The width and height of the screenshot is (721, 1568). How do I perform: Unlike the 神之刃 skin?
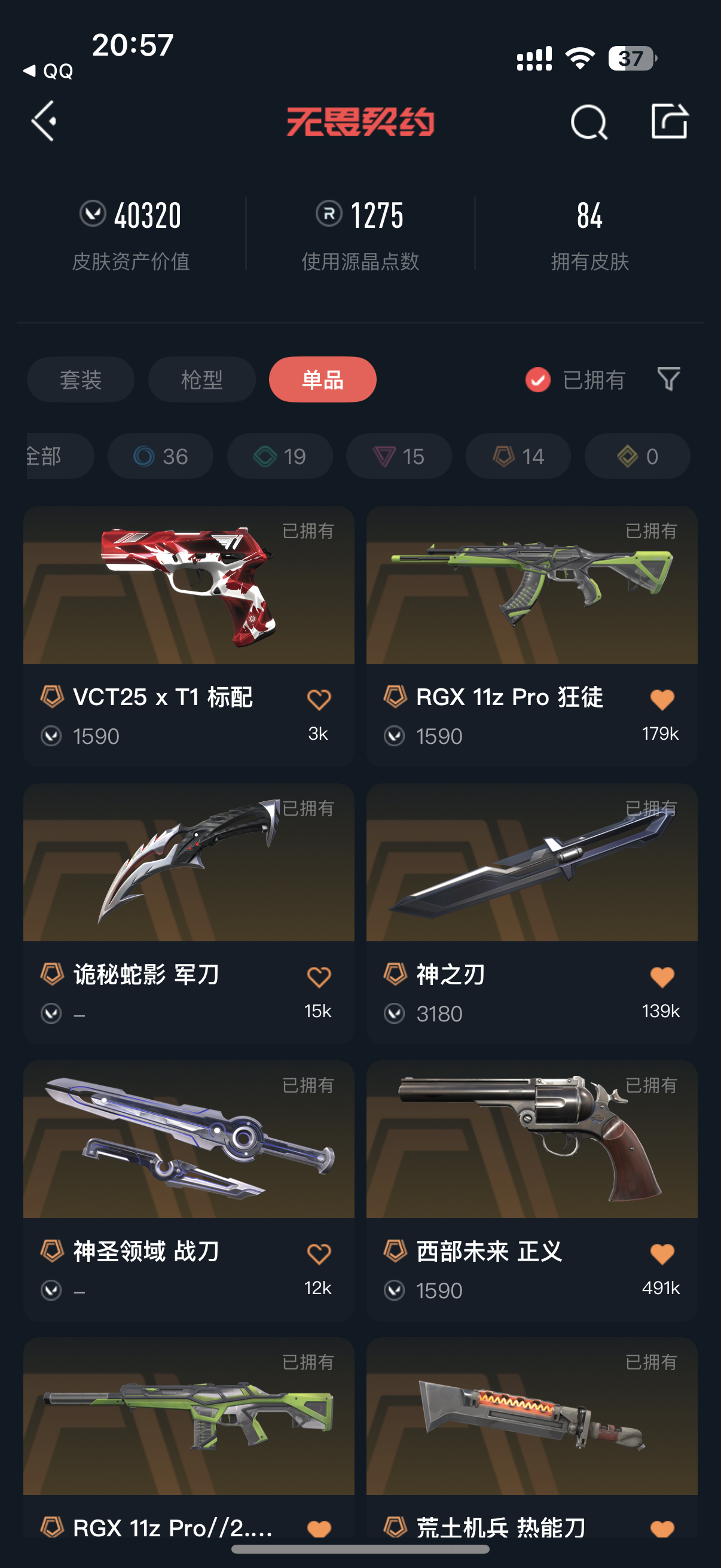click(x=662, y=977)
